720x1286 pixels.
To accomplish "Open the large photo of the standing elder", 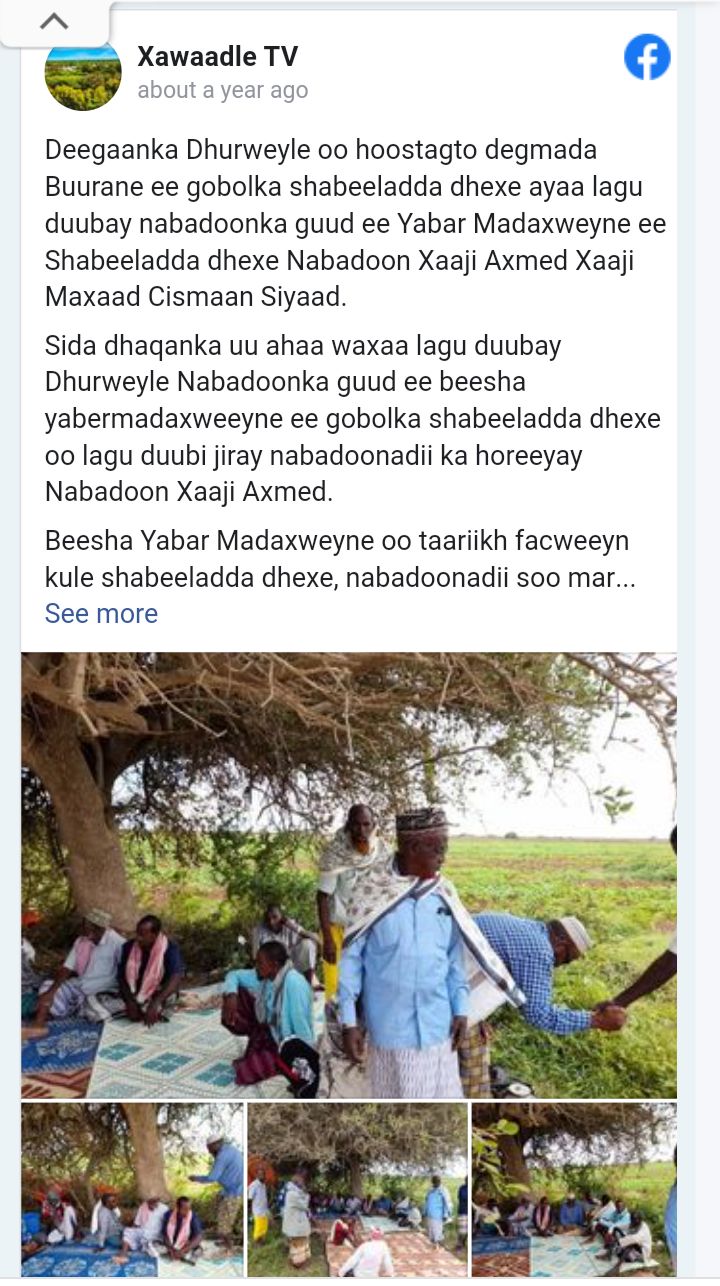I will 349,875.
